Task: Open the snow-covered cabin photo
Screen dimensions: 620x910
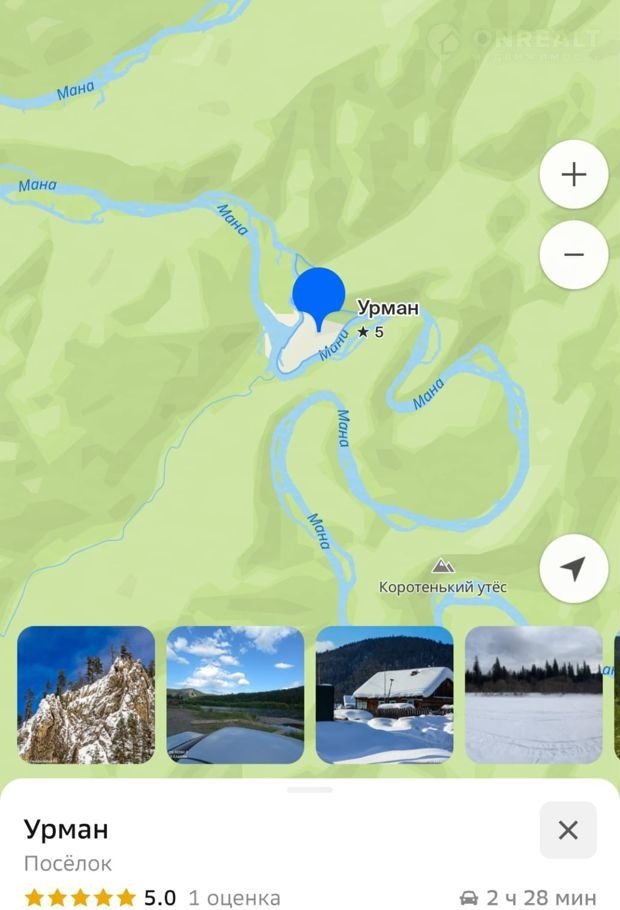Action: click(384, 695)
